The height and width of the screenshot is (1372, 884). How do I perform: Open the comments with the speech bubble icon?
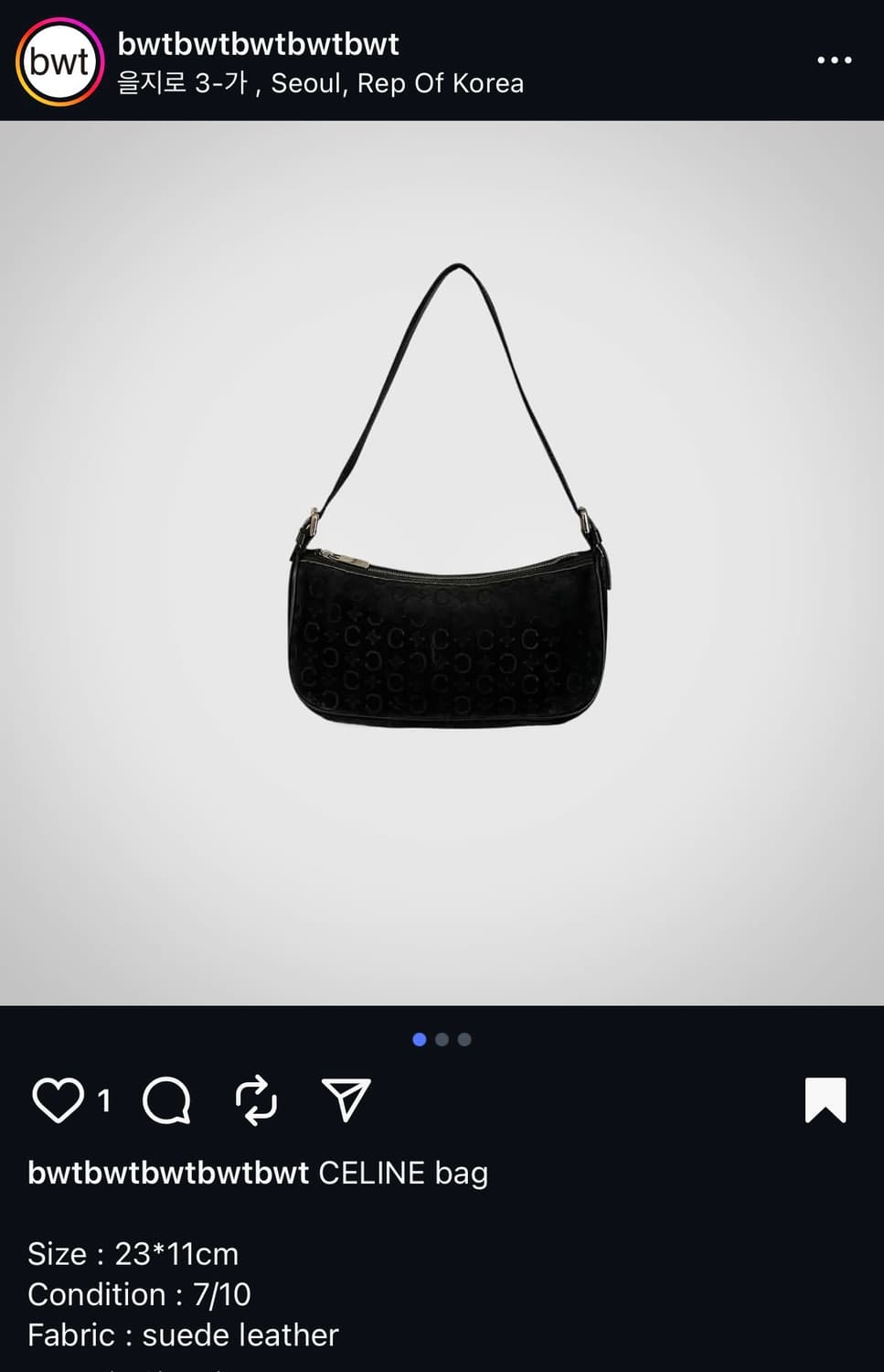(x=166, y=1101)
